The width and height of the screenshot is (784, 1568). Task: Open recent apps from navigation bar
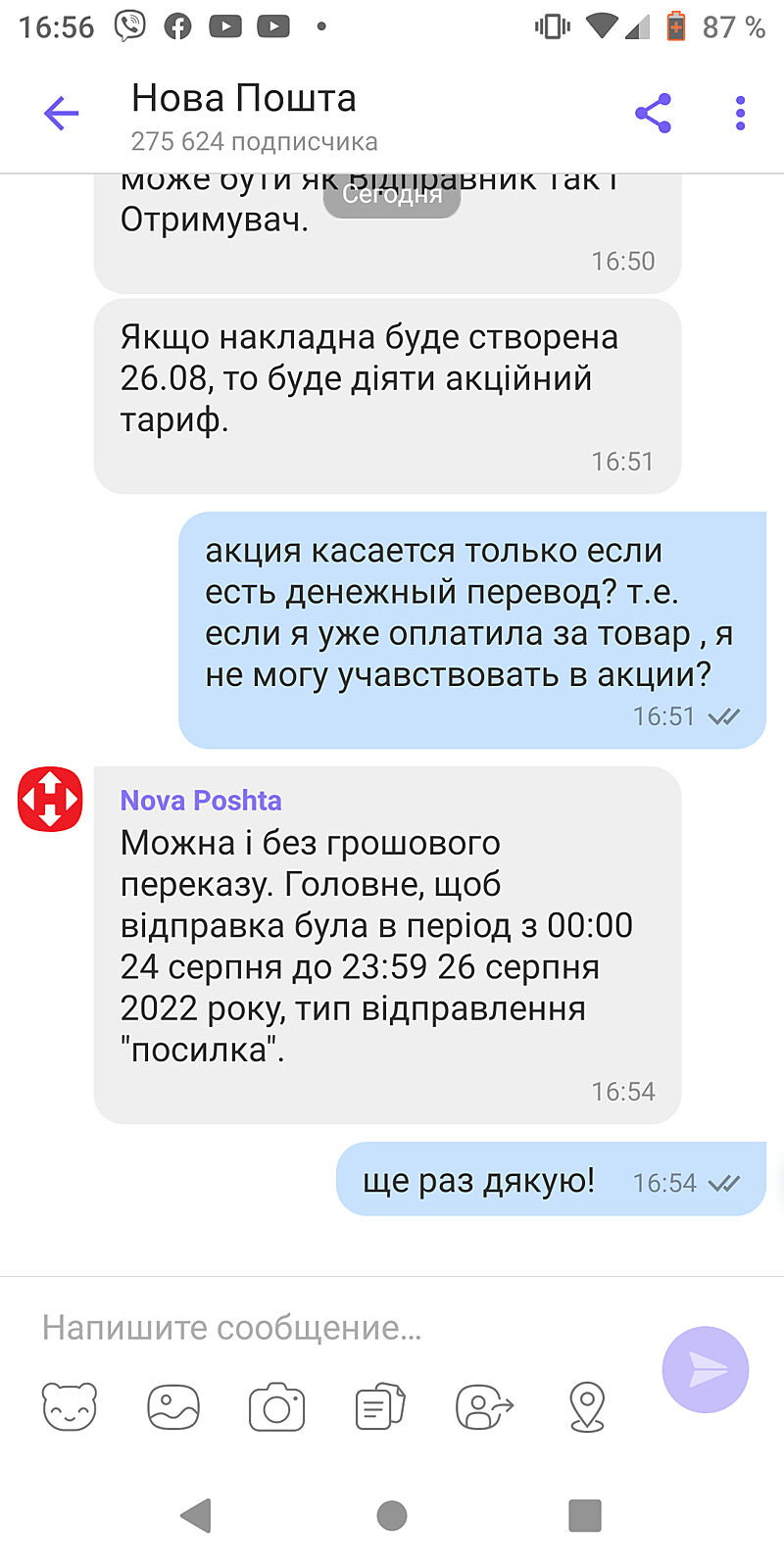pos(585,1515)
